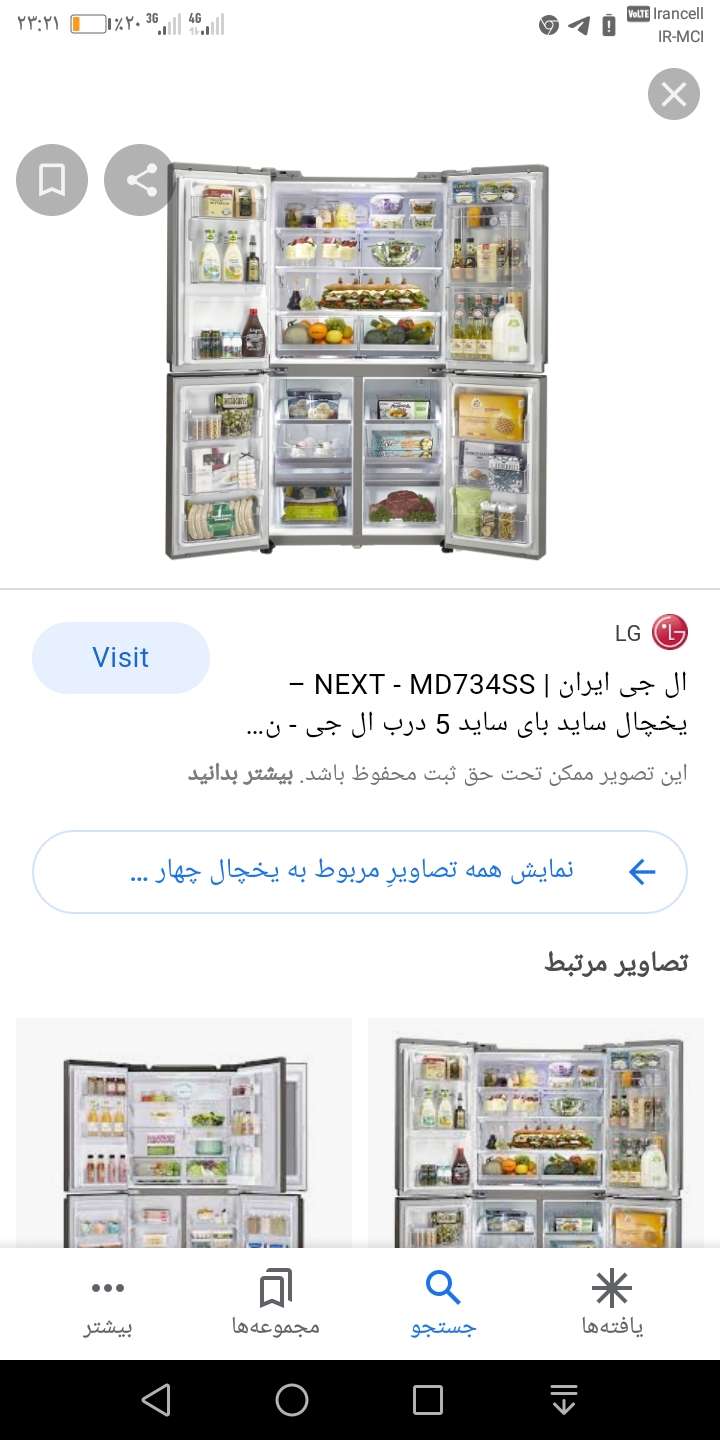720x1440 pixels.
Task: Tap the Visit button
Action: coord(121,657)
